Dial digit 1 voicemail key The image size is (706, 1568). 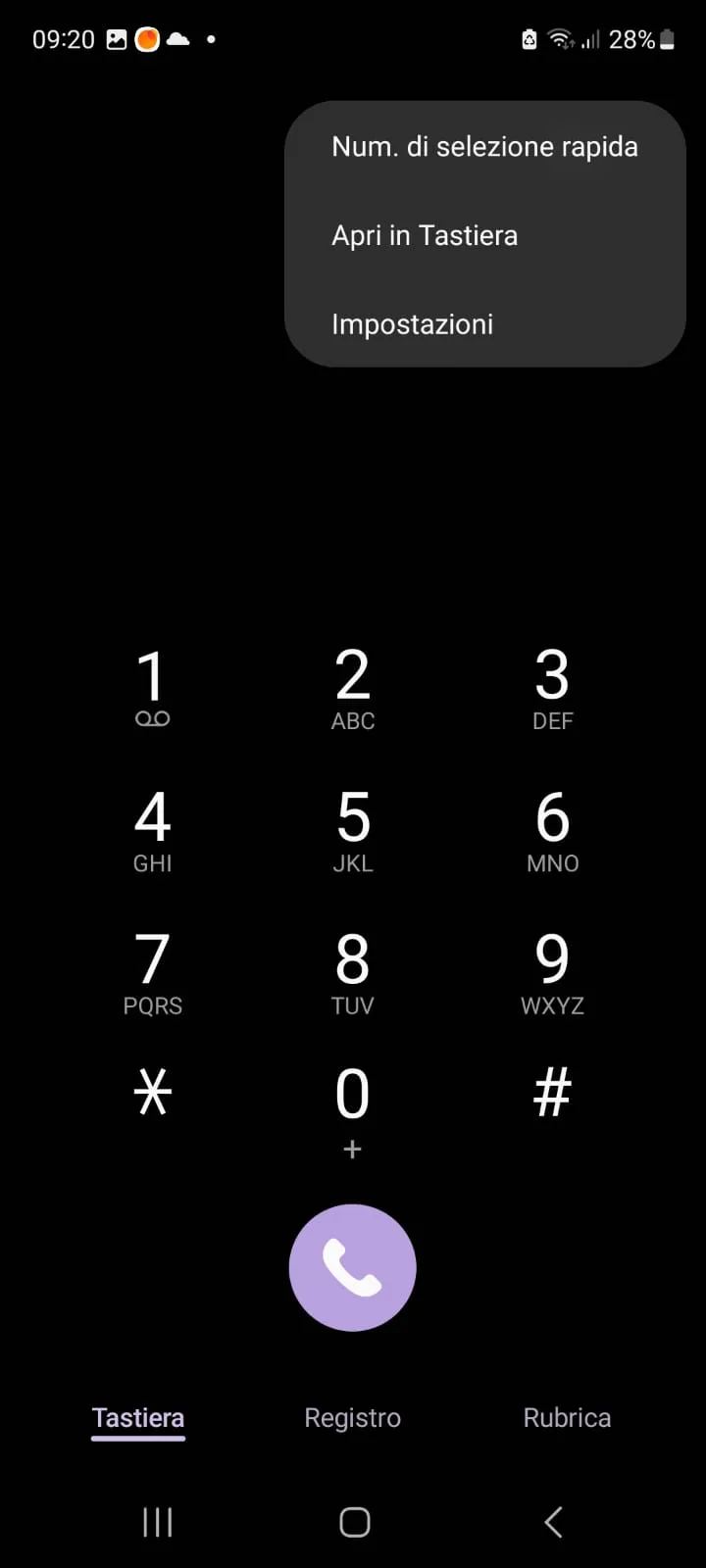[x=152, y=688]
